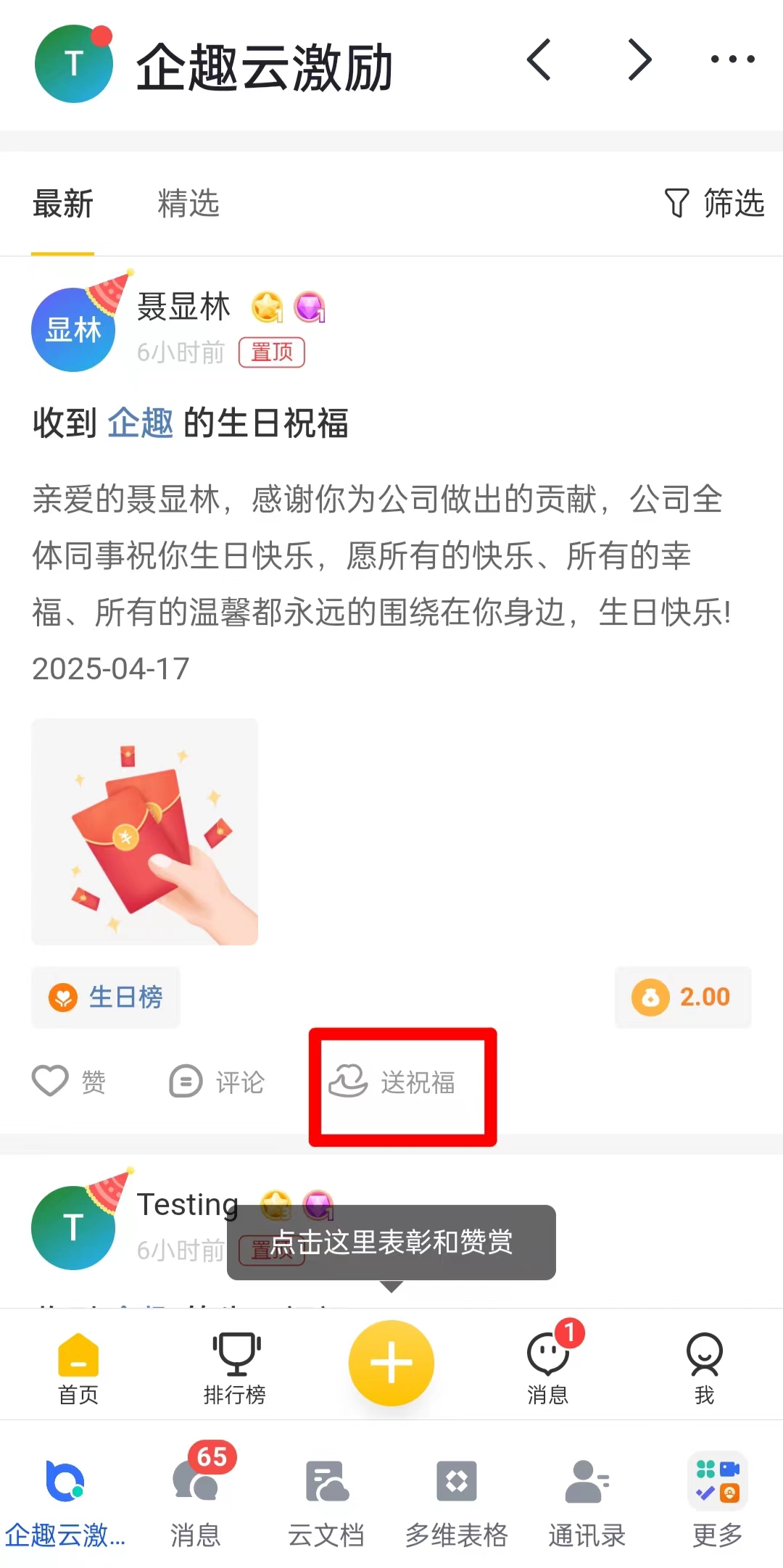
Task: View the red envelope image
Action: 144,831
